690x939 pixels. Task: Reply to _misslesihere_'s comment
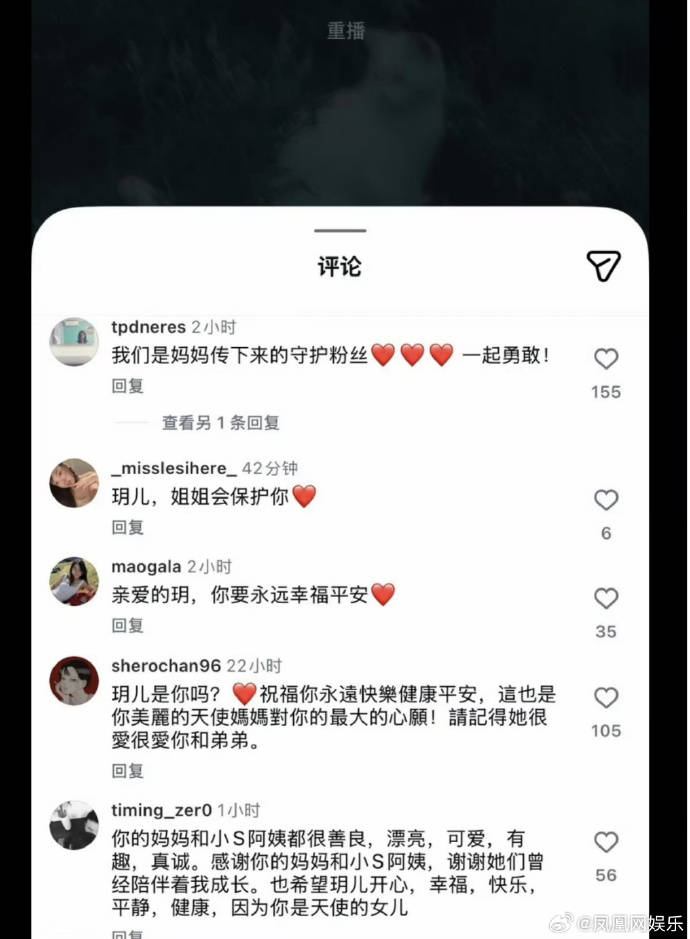[128, 527]
